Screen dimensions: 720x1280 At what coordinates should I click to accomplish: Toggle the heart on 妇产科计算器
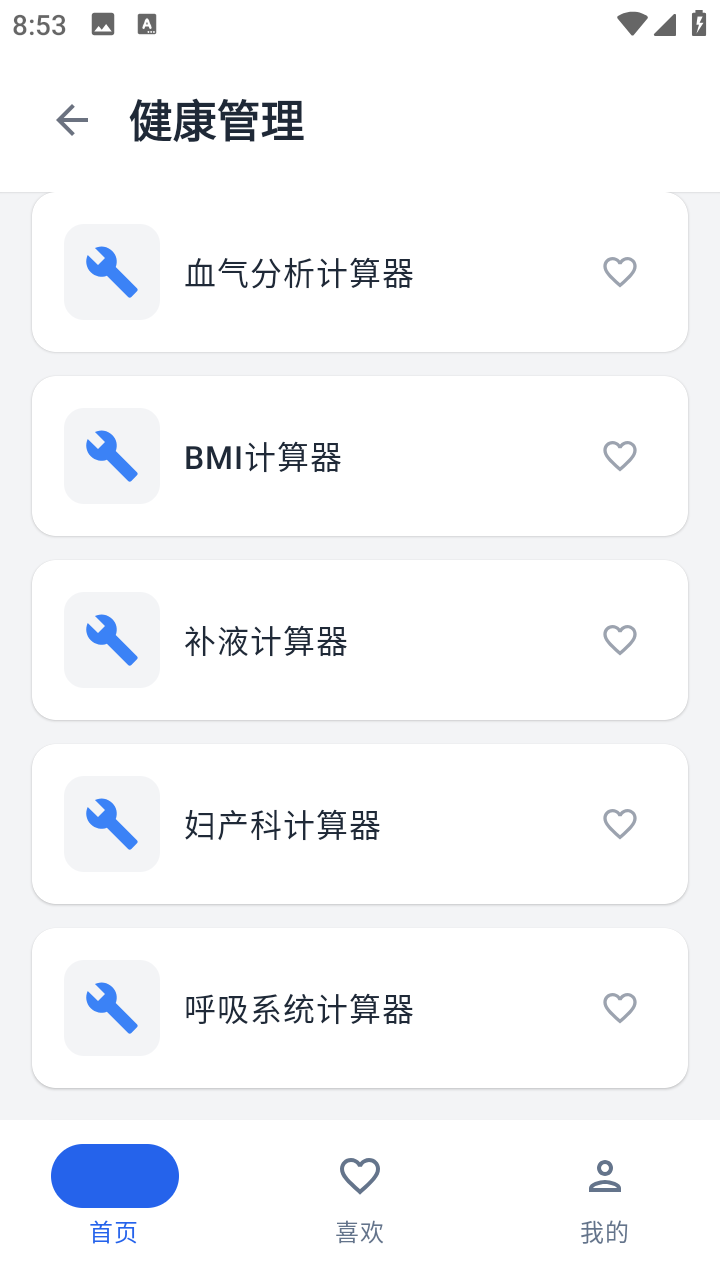pyautogui.click(x=620, y=823)
